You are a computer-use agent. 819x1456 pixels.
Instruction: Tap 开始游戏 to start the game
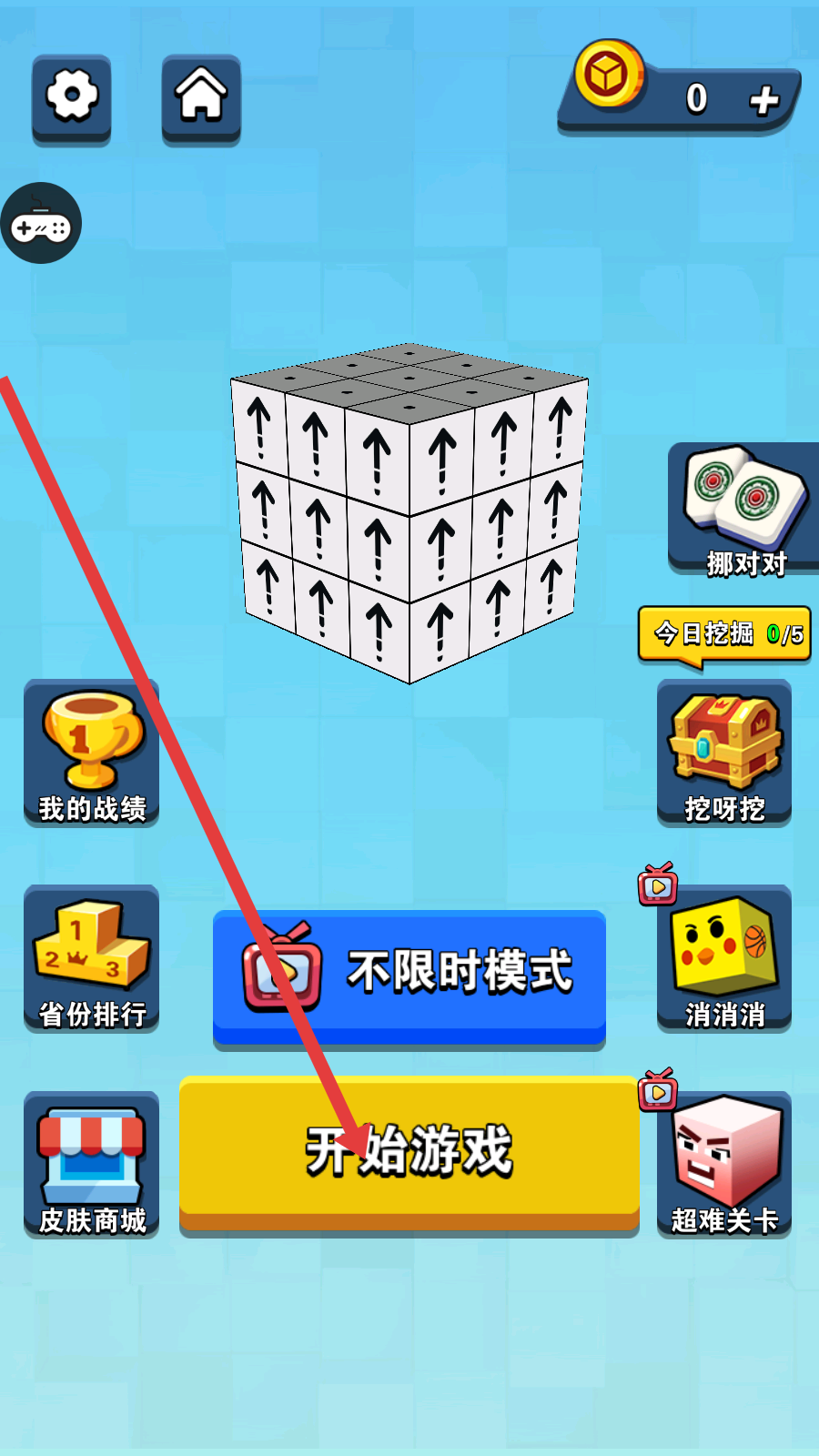click(409, 1154)
